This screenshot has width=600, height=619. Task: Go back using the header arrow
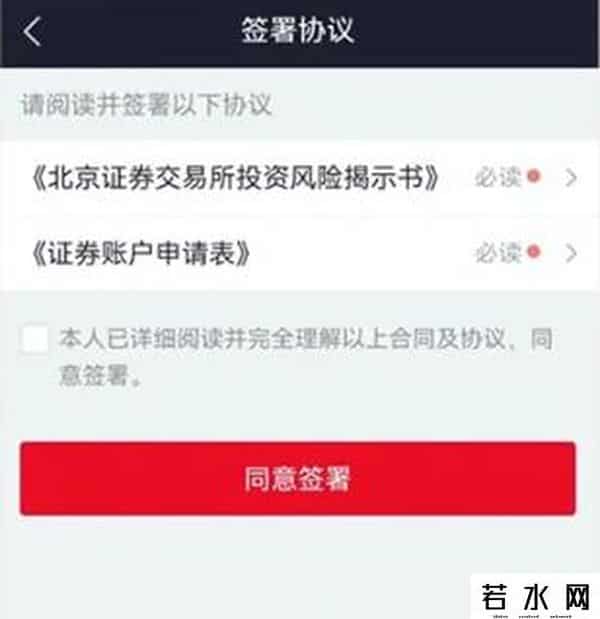pos(33,31)
